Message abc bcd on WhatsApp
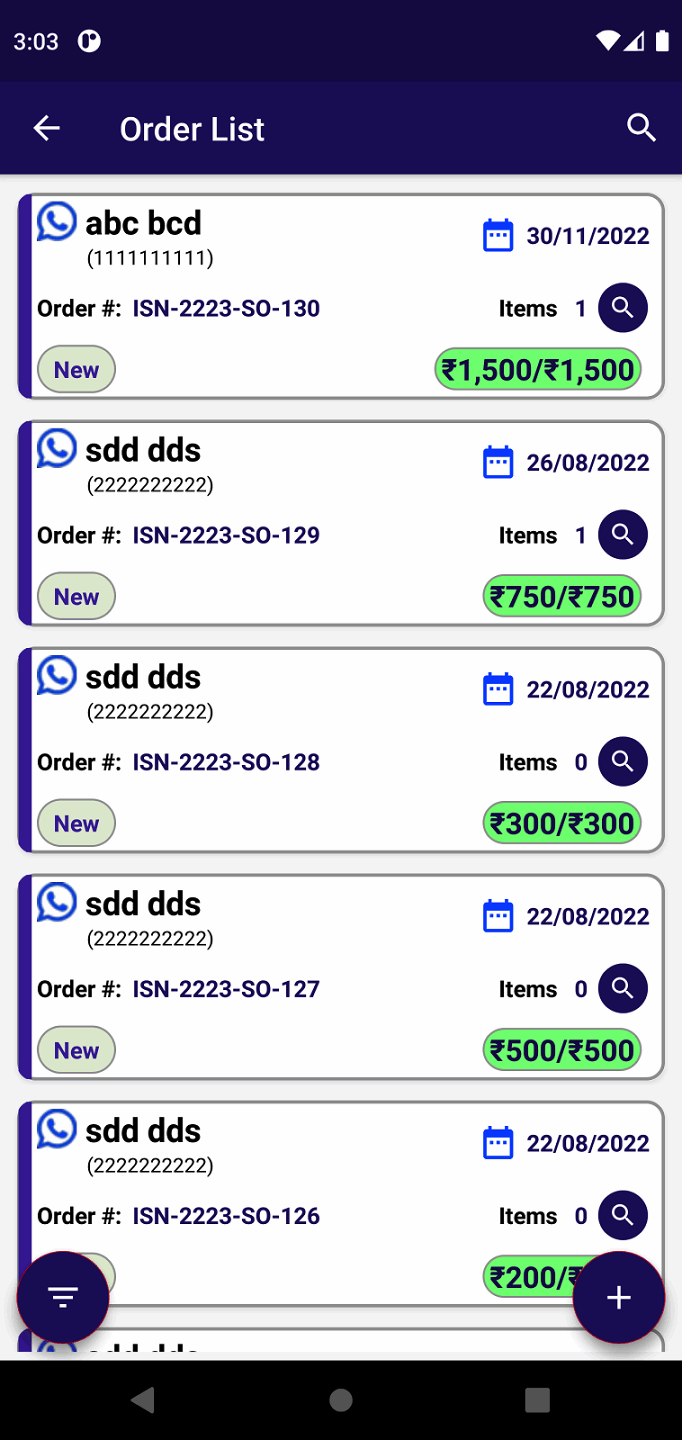This screenshot has height=1440, width=682. point(57,222)
